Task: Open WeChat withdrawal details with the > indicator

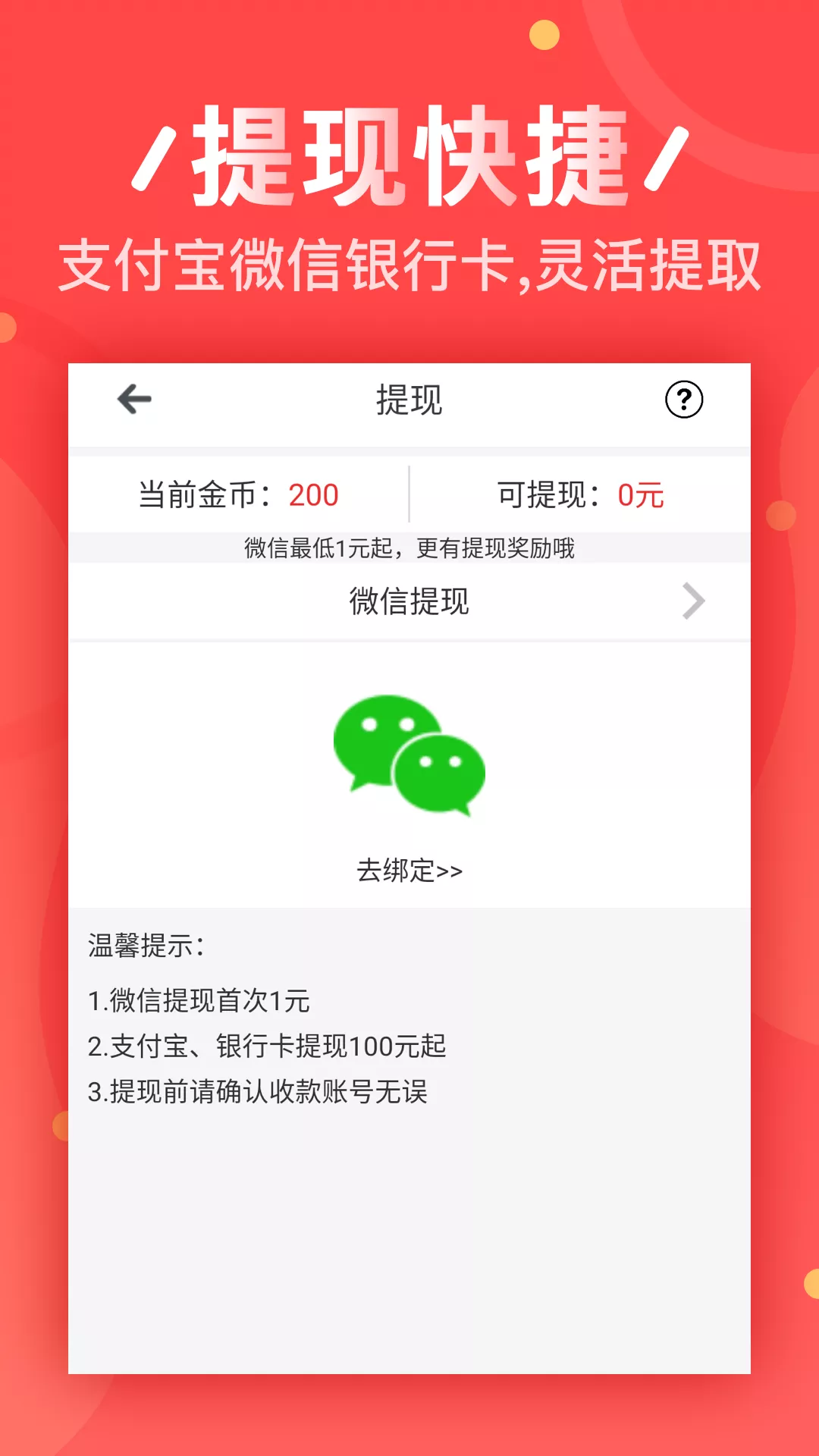Action: click(694, 601)
